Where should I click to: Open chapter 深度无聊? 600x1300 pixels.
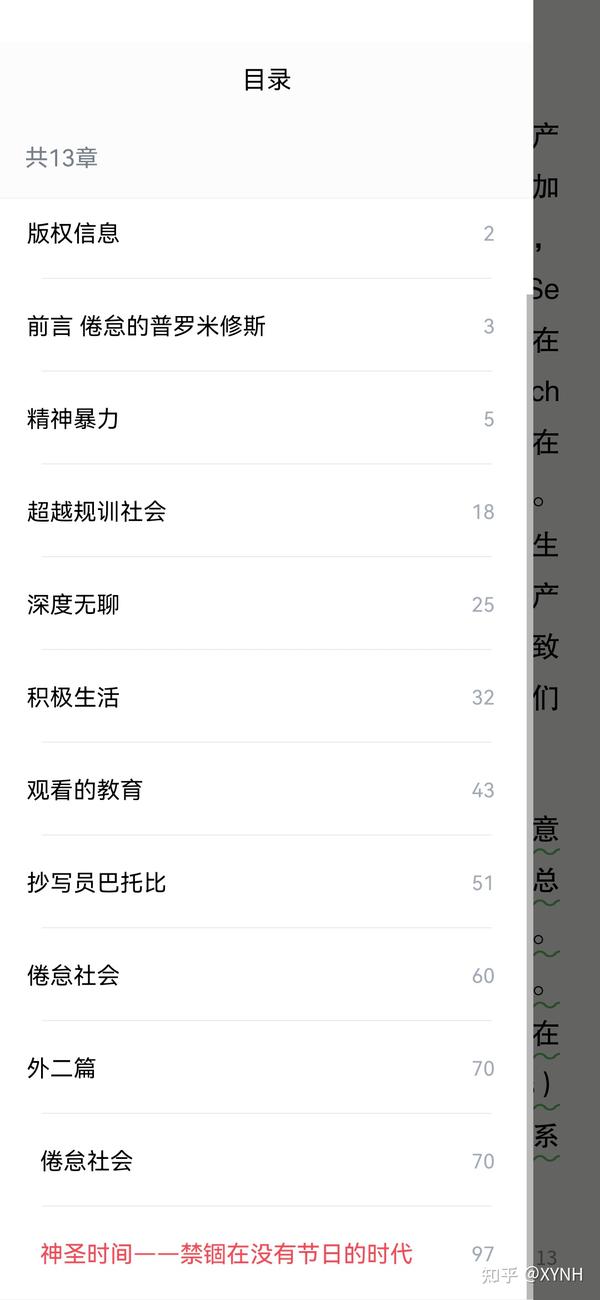pos(73,605)
